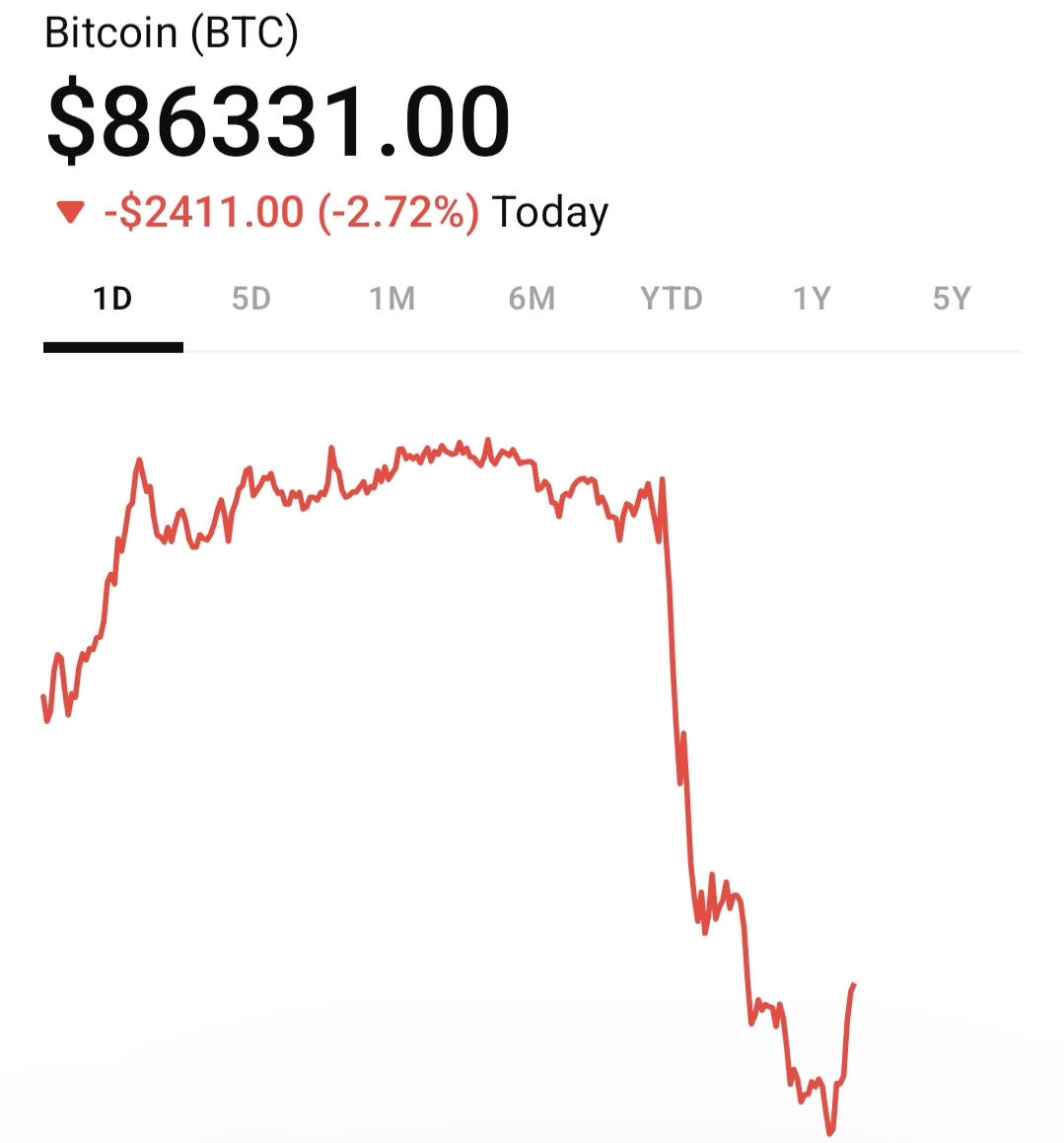This screenshot has height=1143, width=1064.
Task: View year-to-date chart via YTD
Action: (672, 299)
